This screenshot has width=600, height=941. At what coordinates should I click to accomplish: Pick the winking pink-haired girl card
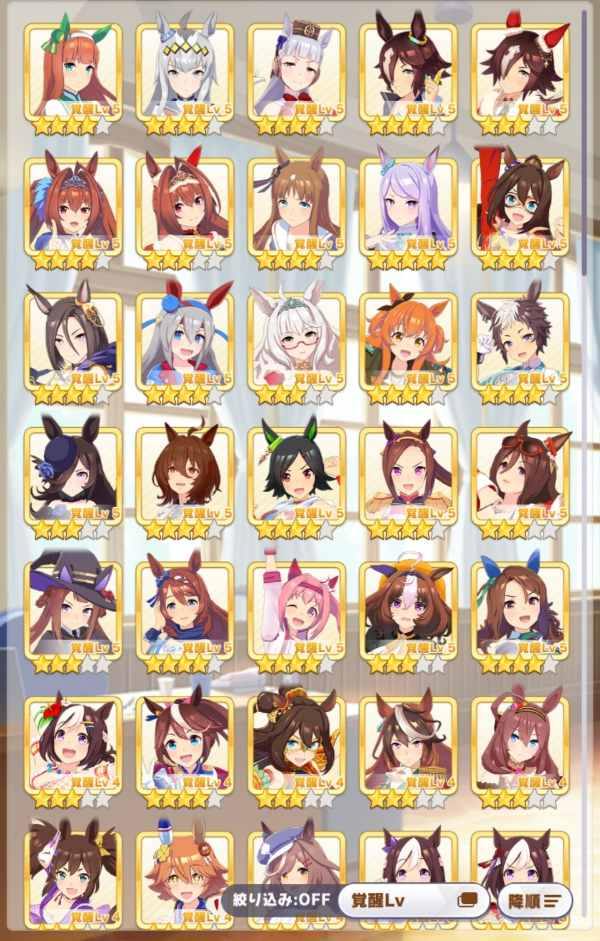pyautogui.click(x=297, y=609)
